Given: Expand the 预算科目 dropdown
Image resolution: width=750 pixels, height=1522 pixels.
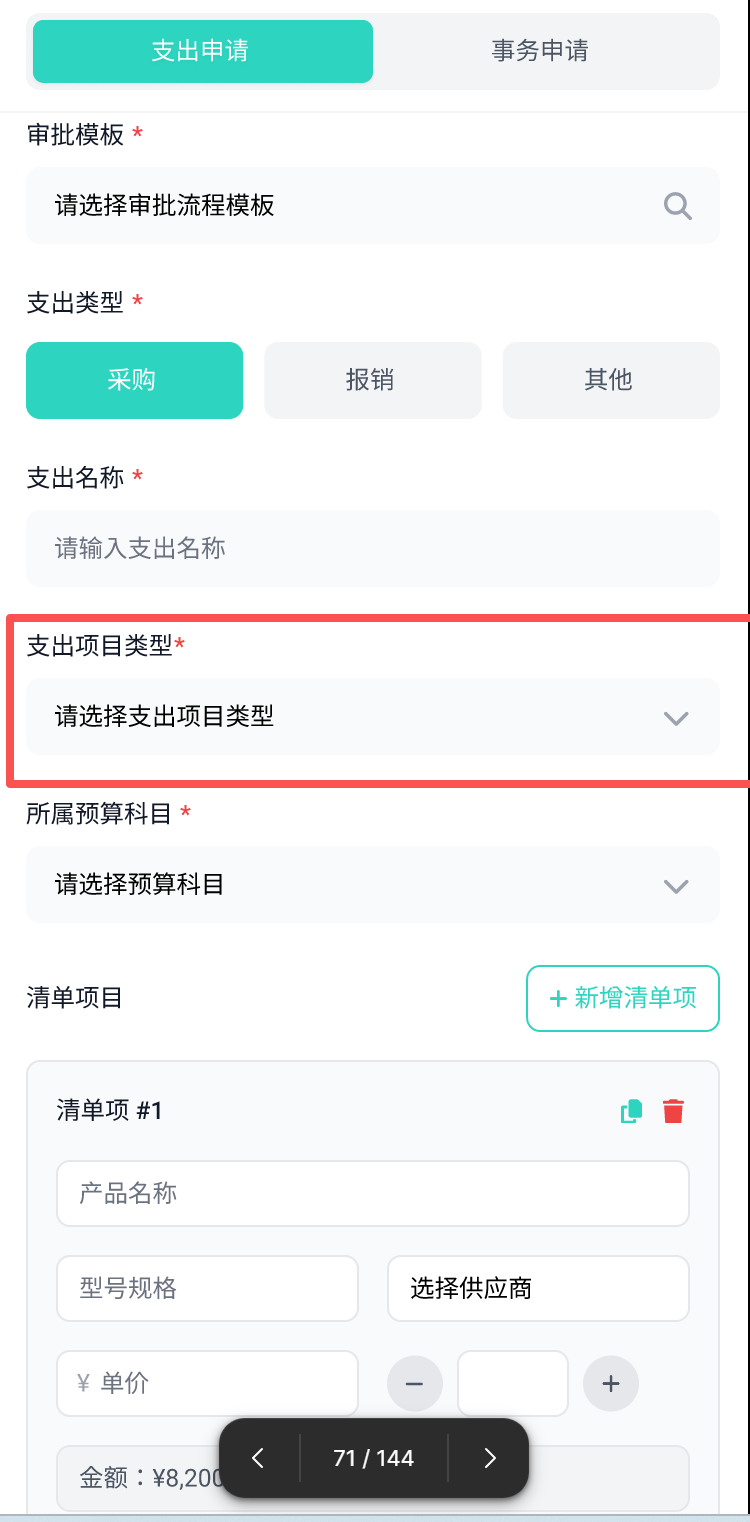Looking at the screenshot, I should tap(372, 885).
